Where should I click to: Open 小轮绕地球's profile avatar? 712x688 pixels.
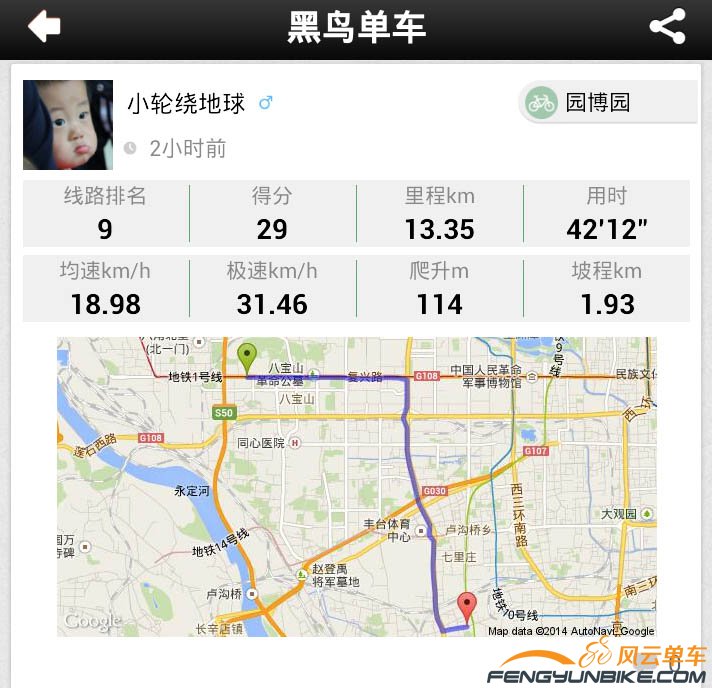pyautogui.click(x=68, y=125)
